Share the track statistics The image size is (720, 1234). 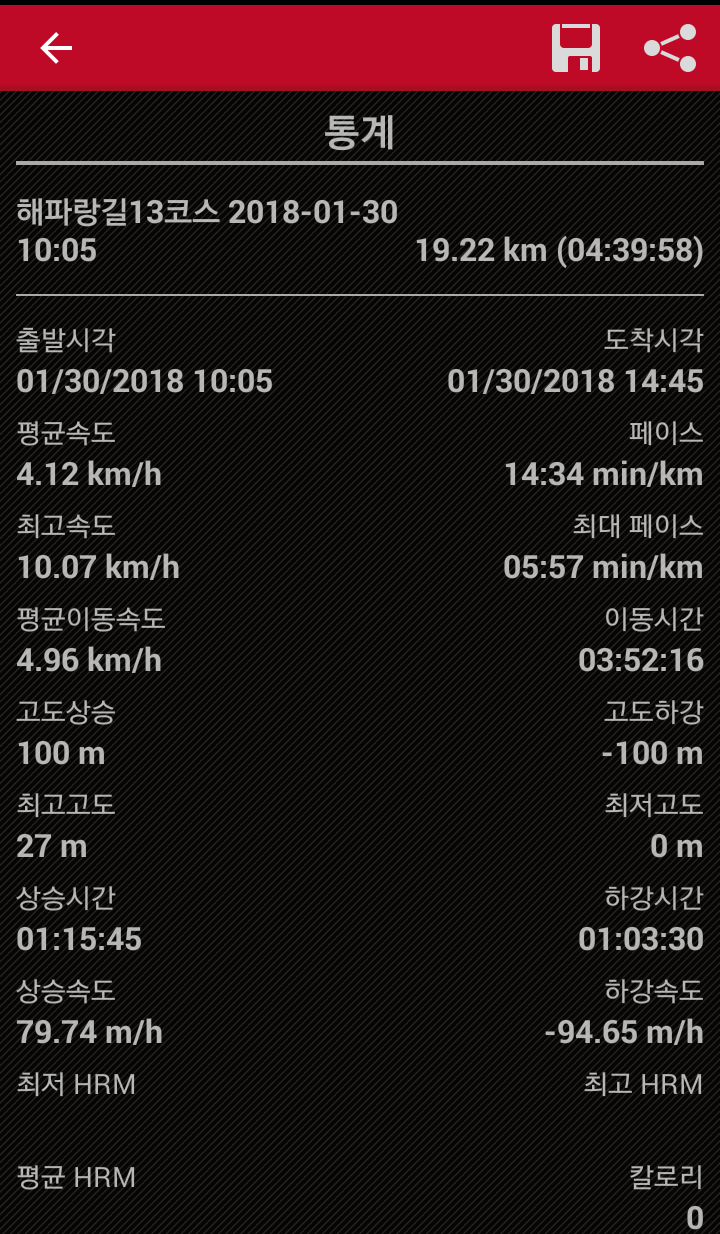click(x=670, y=48)
